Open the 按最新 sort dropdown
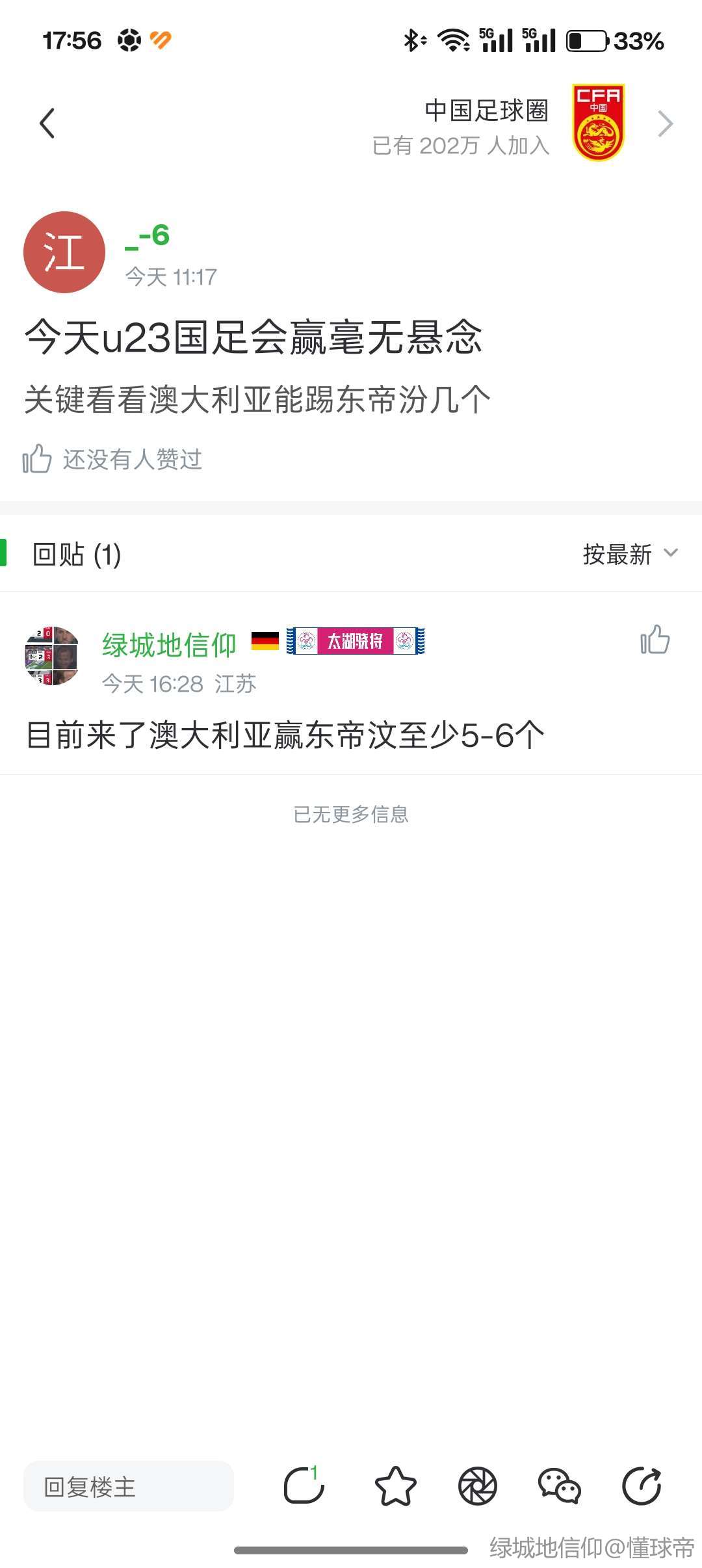The image size is (702, 1568). (629, 554)
